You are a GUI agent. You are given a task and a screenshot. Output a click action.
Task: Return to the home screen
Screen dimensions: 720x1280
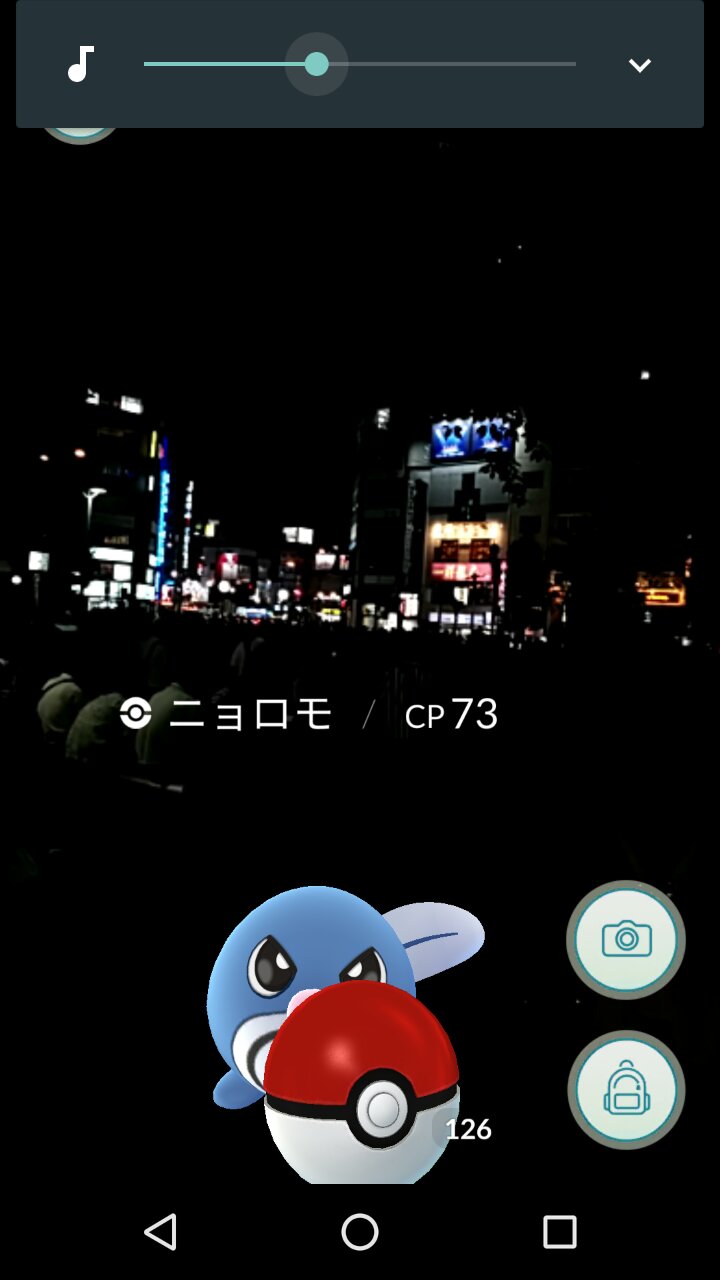coord(360,1232)
